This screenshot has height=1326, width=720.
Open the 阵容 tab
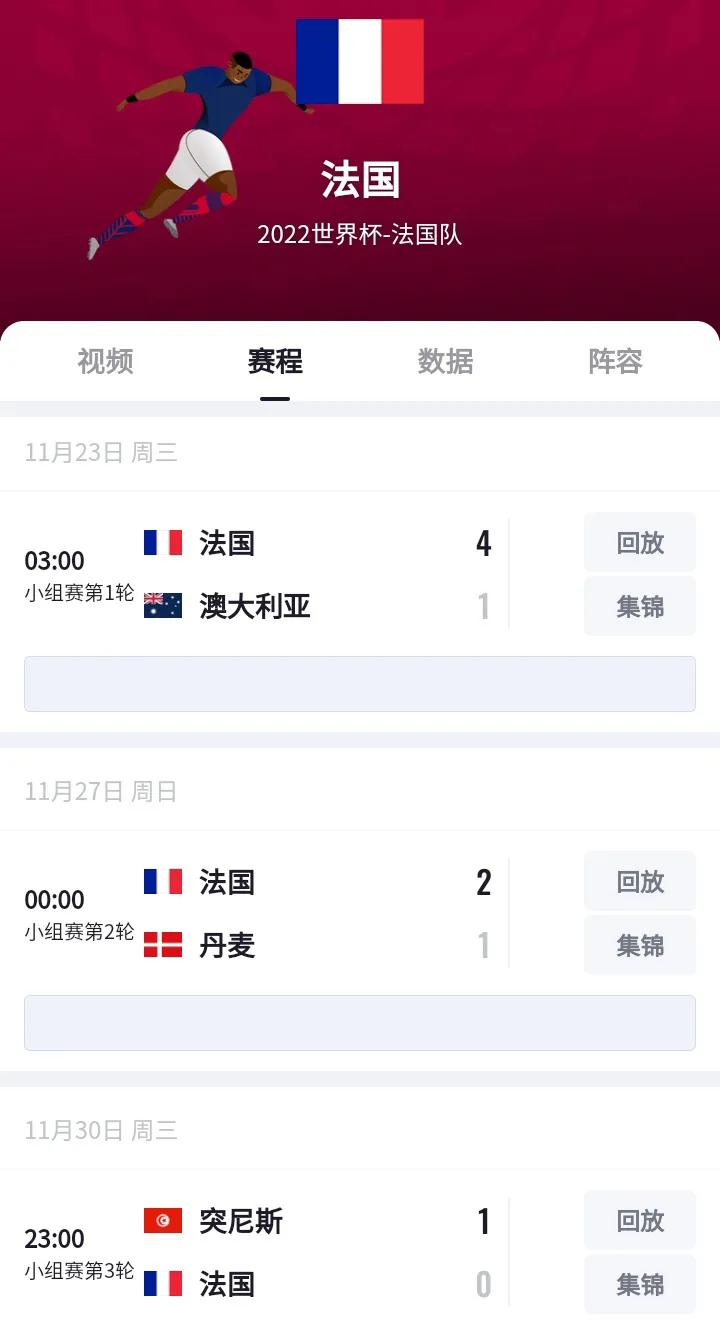614,362
